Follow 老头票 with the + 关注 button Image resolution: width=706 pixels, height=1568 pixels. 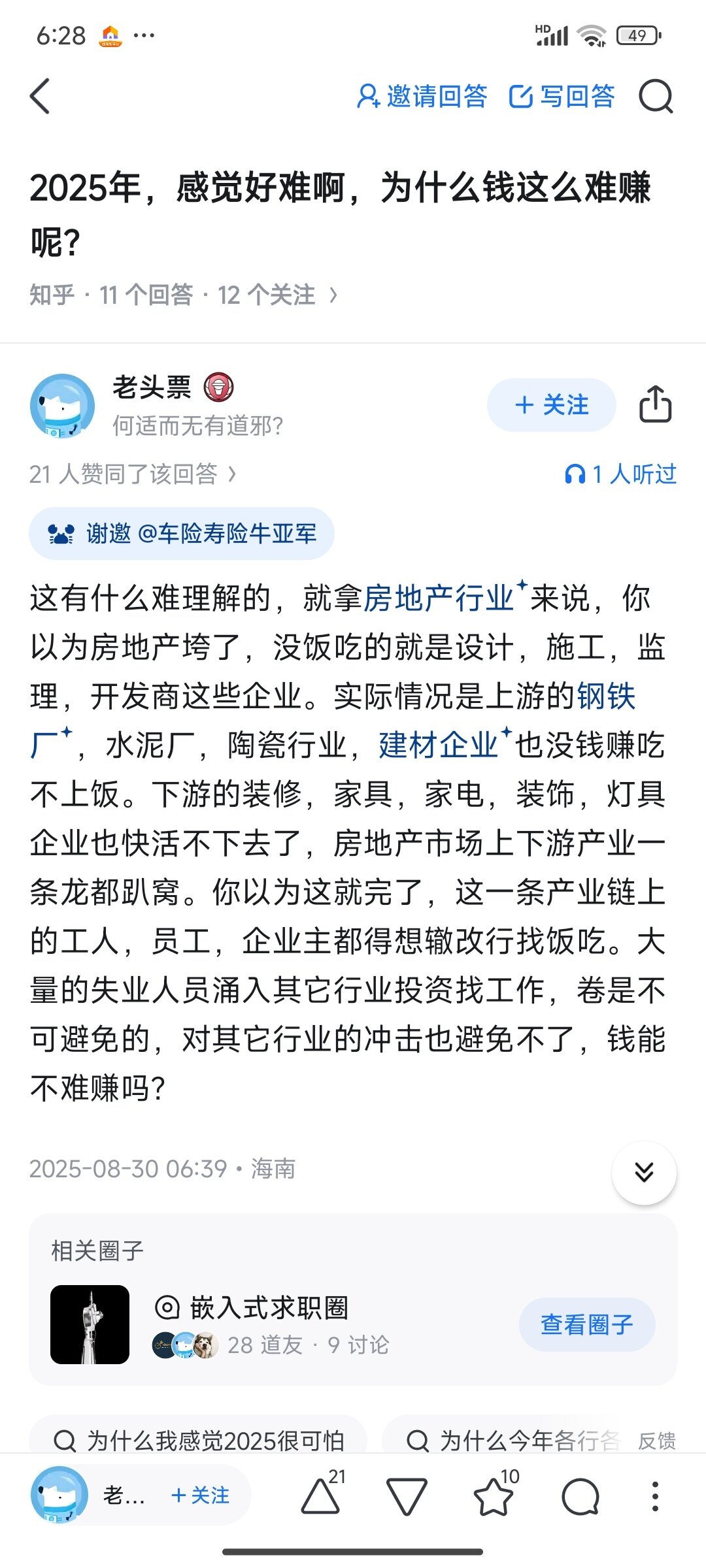[551, 405]
